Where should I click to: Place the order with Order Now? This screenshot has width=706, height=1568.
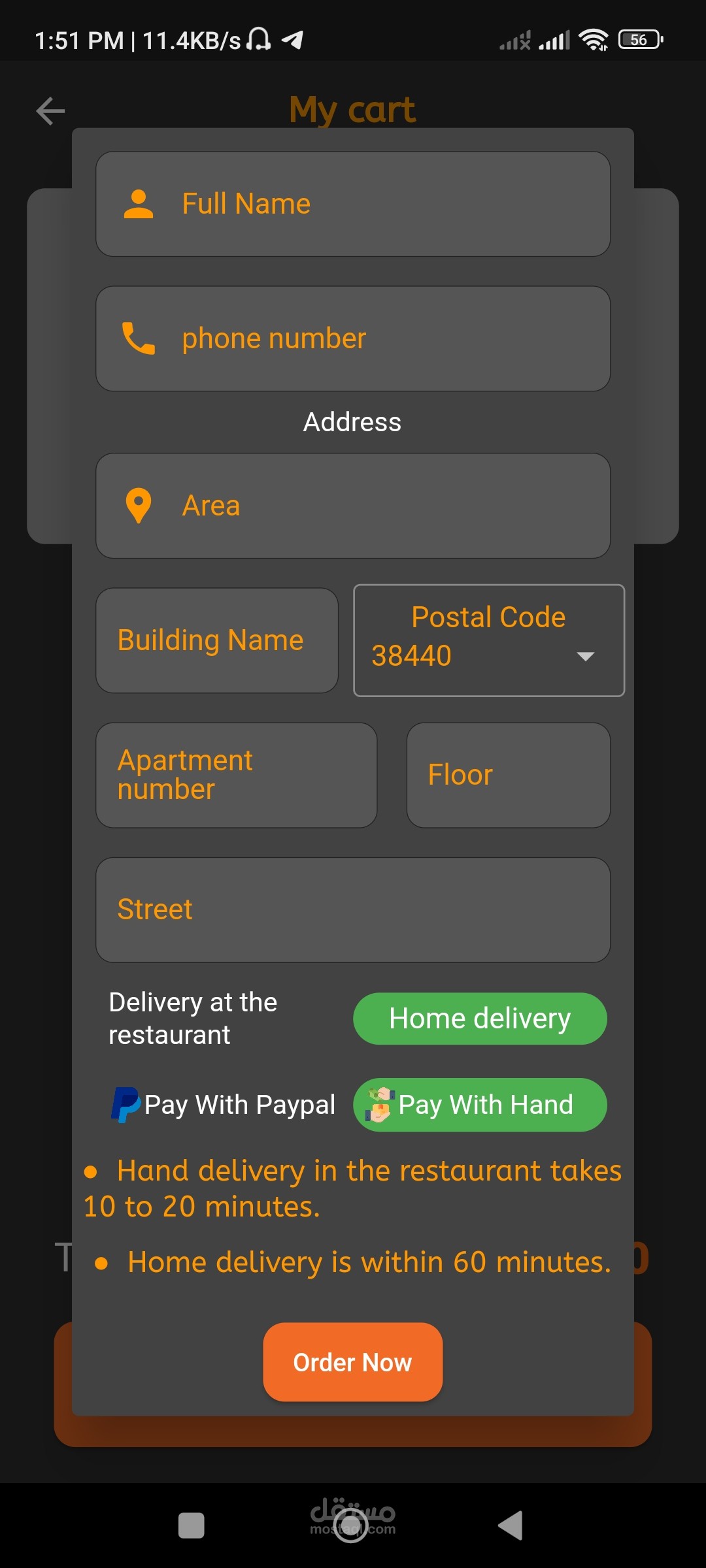click(x=353, y=1362)
